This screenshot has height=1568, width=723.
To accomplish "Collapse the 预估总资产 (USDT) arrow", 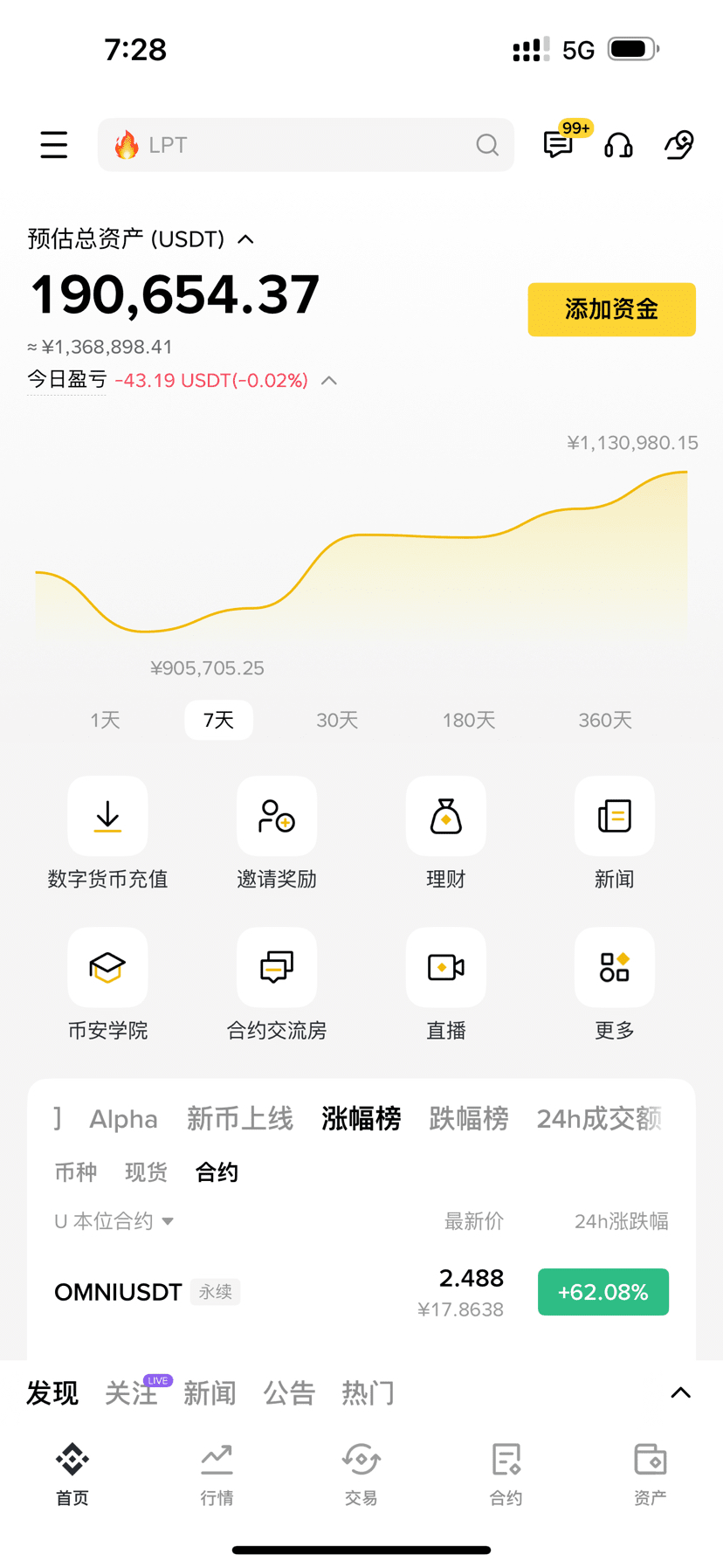I will pyautogui.click(x=246, y=239).
